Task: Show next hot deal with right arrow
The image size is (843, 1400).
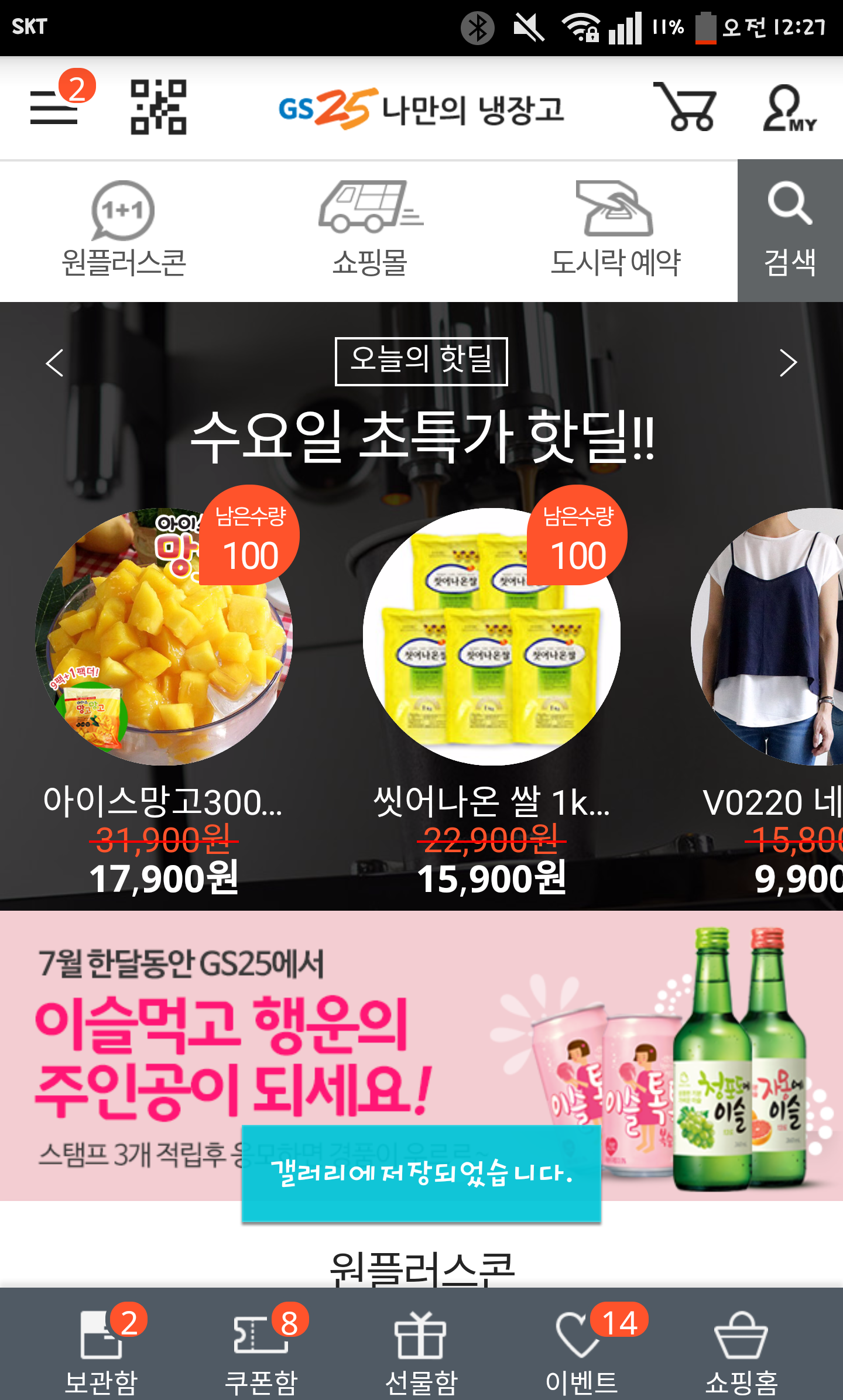Action: click(x=788, y=363)
